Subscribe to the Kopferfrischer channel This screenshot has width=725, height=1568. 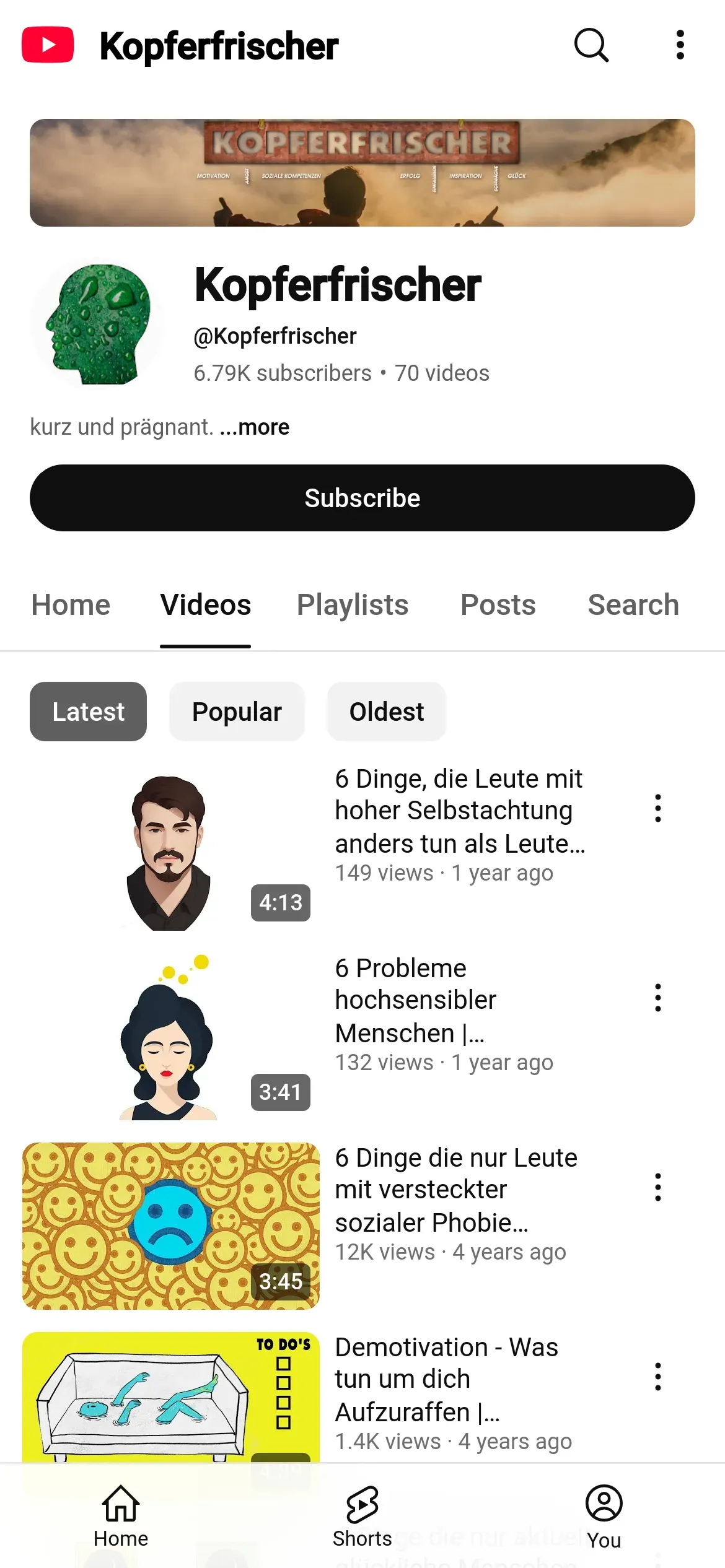click(362, 498)
